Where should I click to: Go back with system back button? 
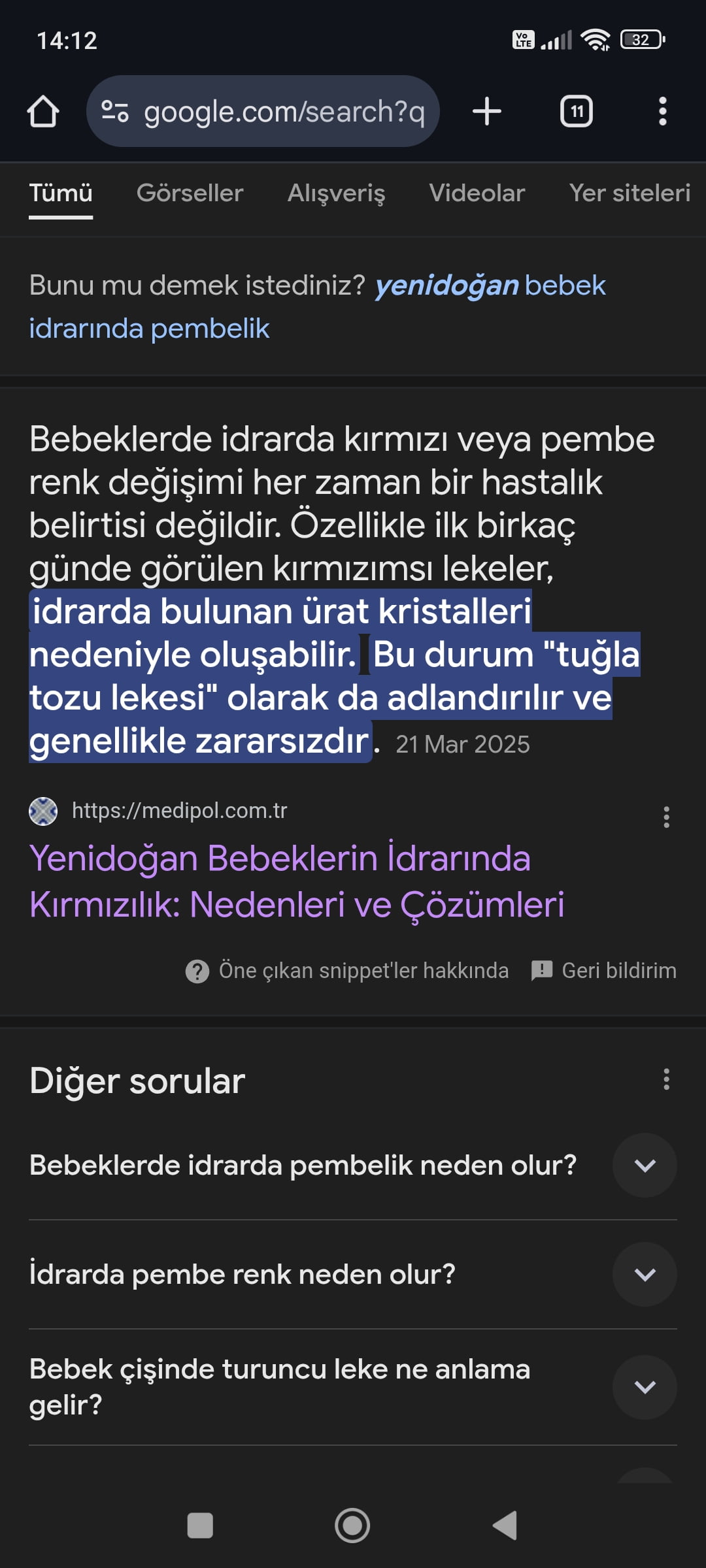click(x=505, y=1526)
